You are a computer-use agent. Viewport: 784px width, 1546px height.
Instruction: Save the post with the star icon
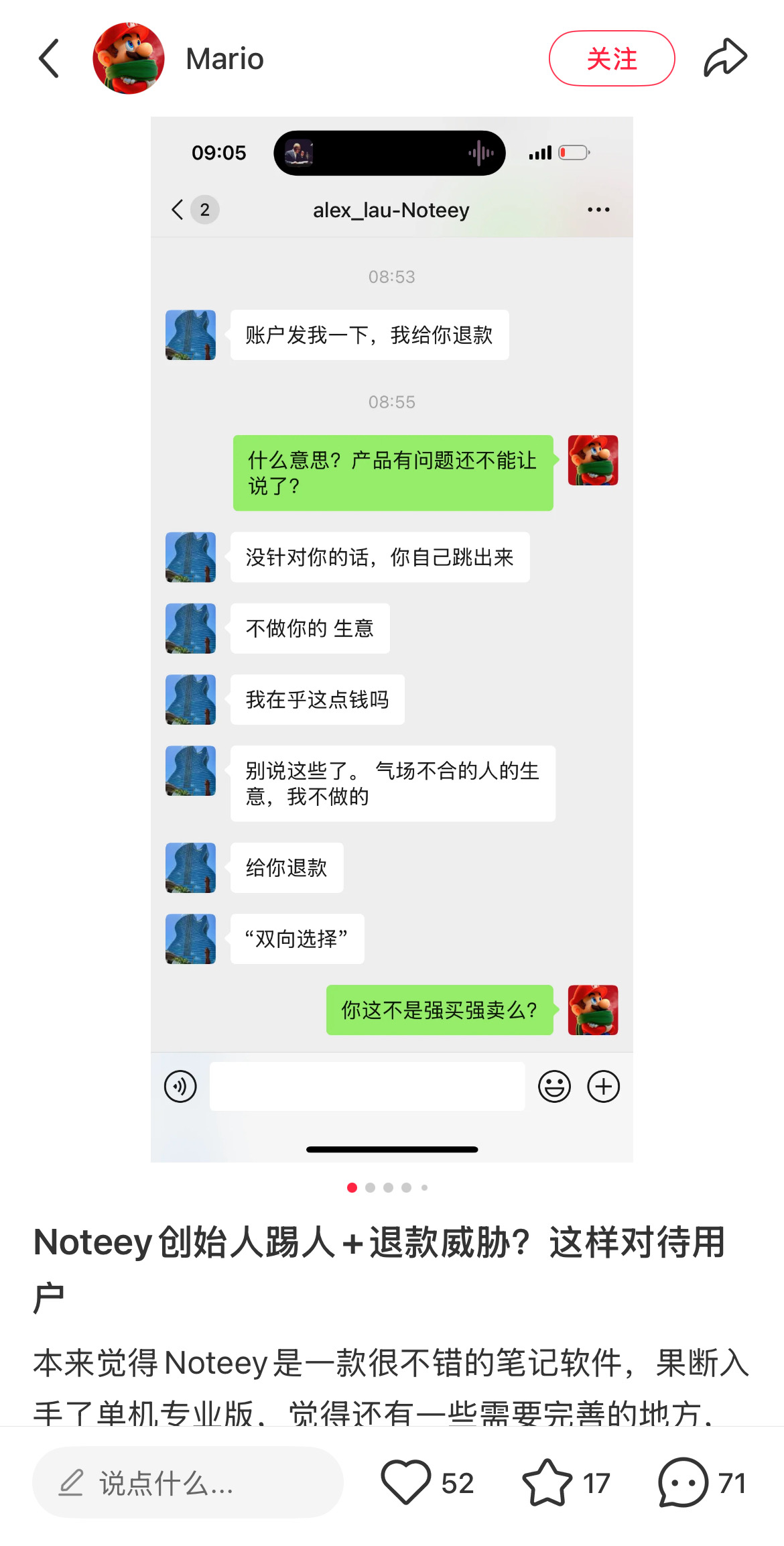(547, 1482)
